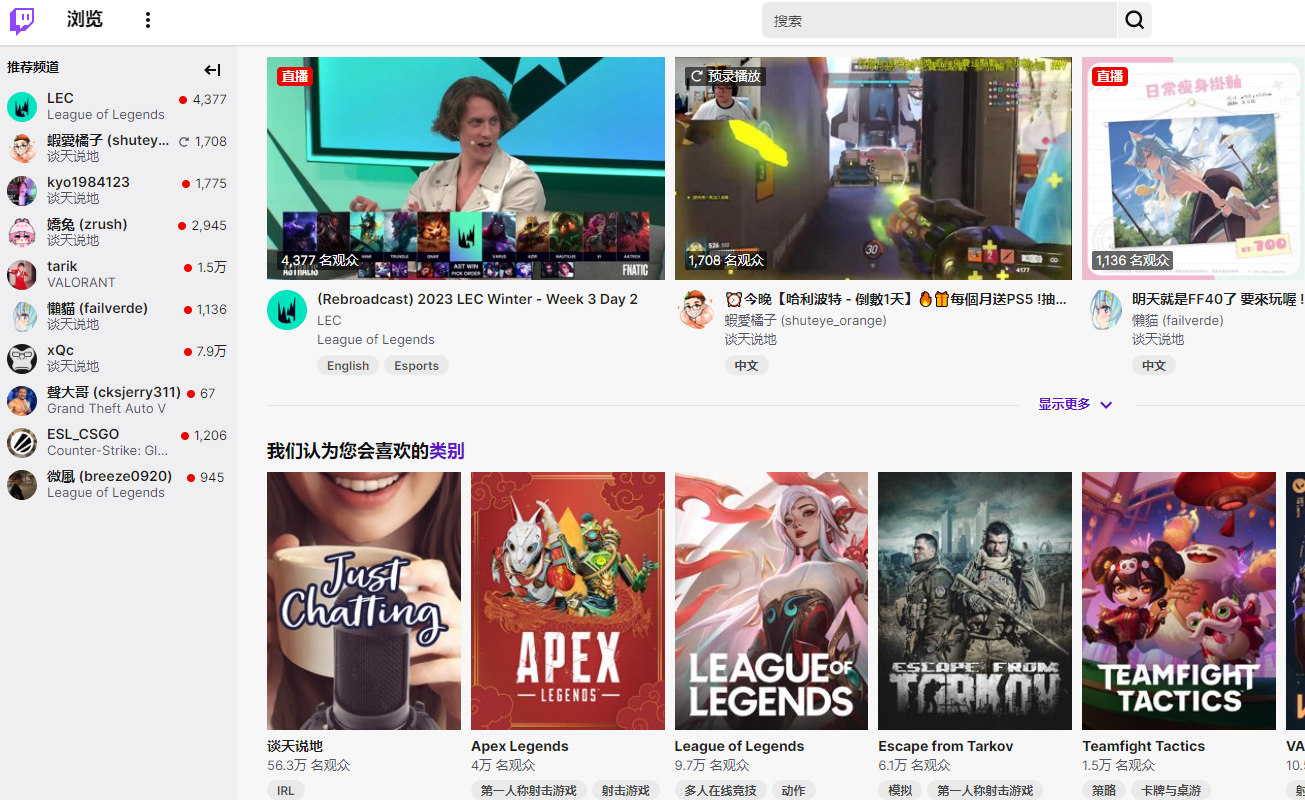Go to the Twitch home logo

point(22,20)
